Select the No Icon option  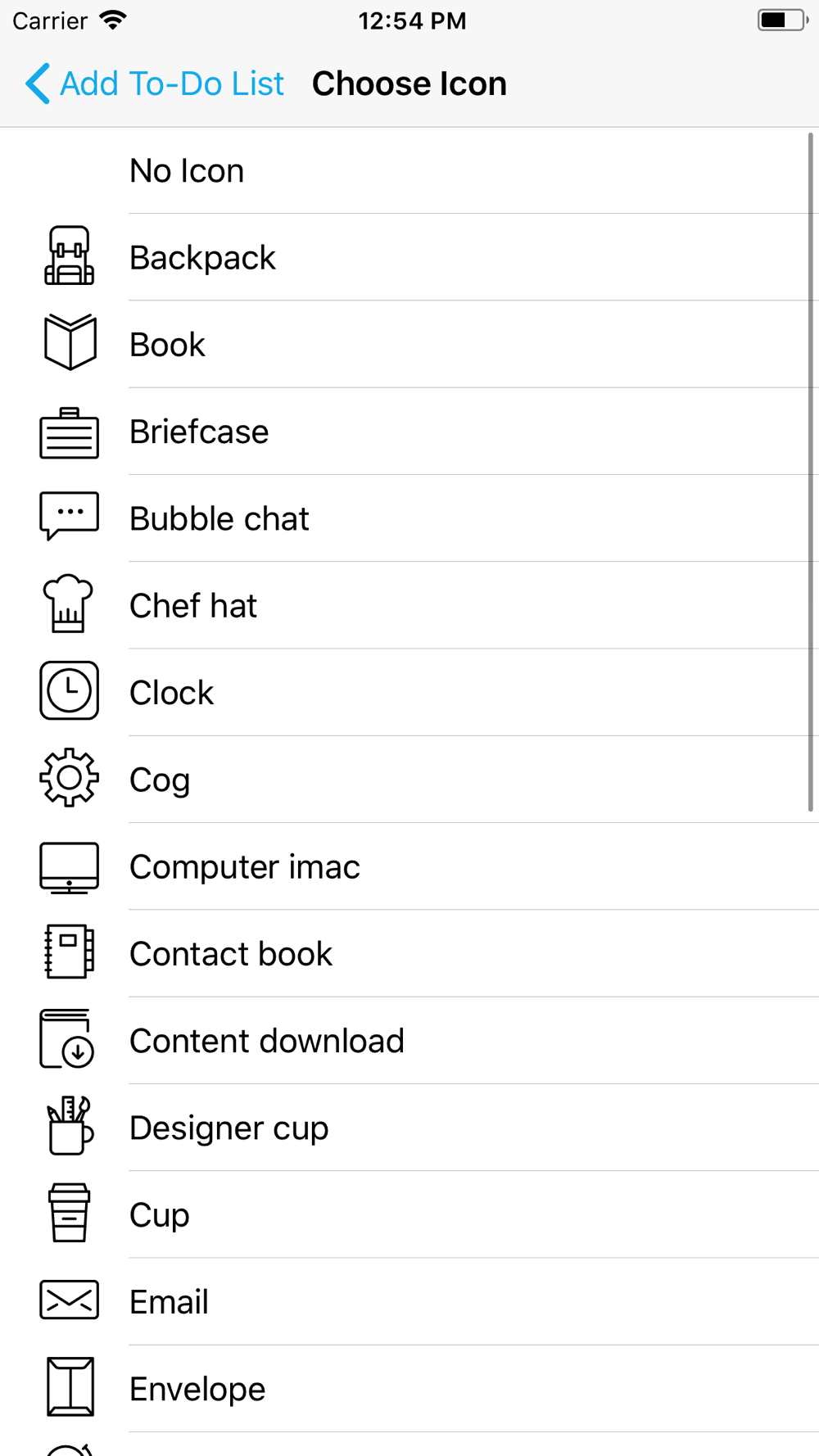coord(409,170)
